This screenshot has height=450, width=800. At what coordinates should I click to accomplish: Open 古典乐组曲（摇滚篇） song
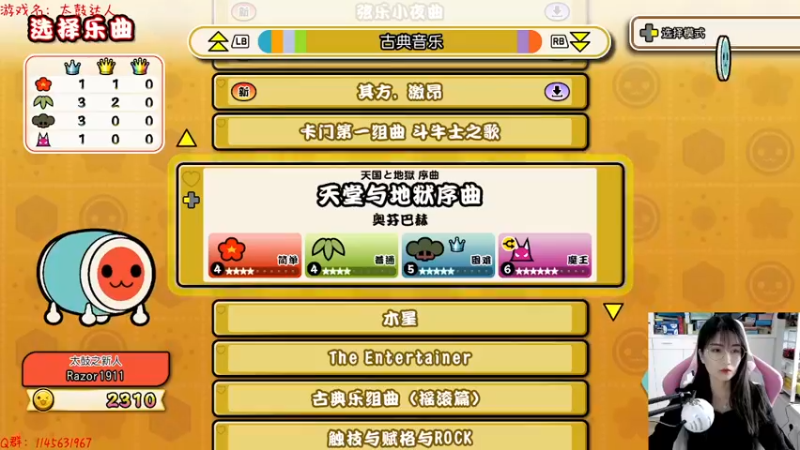tap(400, 398)
